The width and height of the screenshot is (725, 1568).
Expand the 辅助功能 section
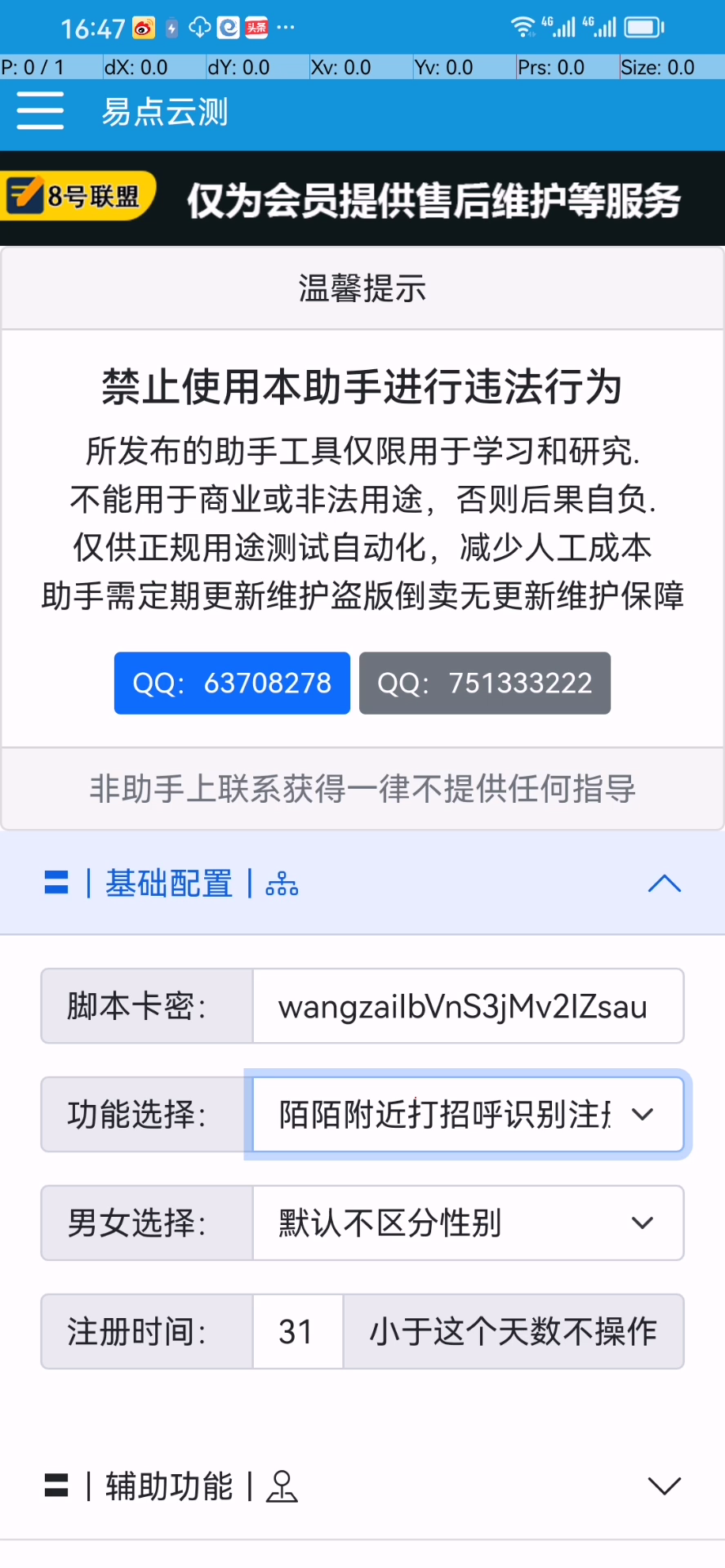pyautogui.click(x=664, y=1486)
